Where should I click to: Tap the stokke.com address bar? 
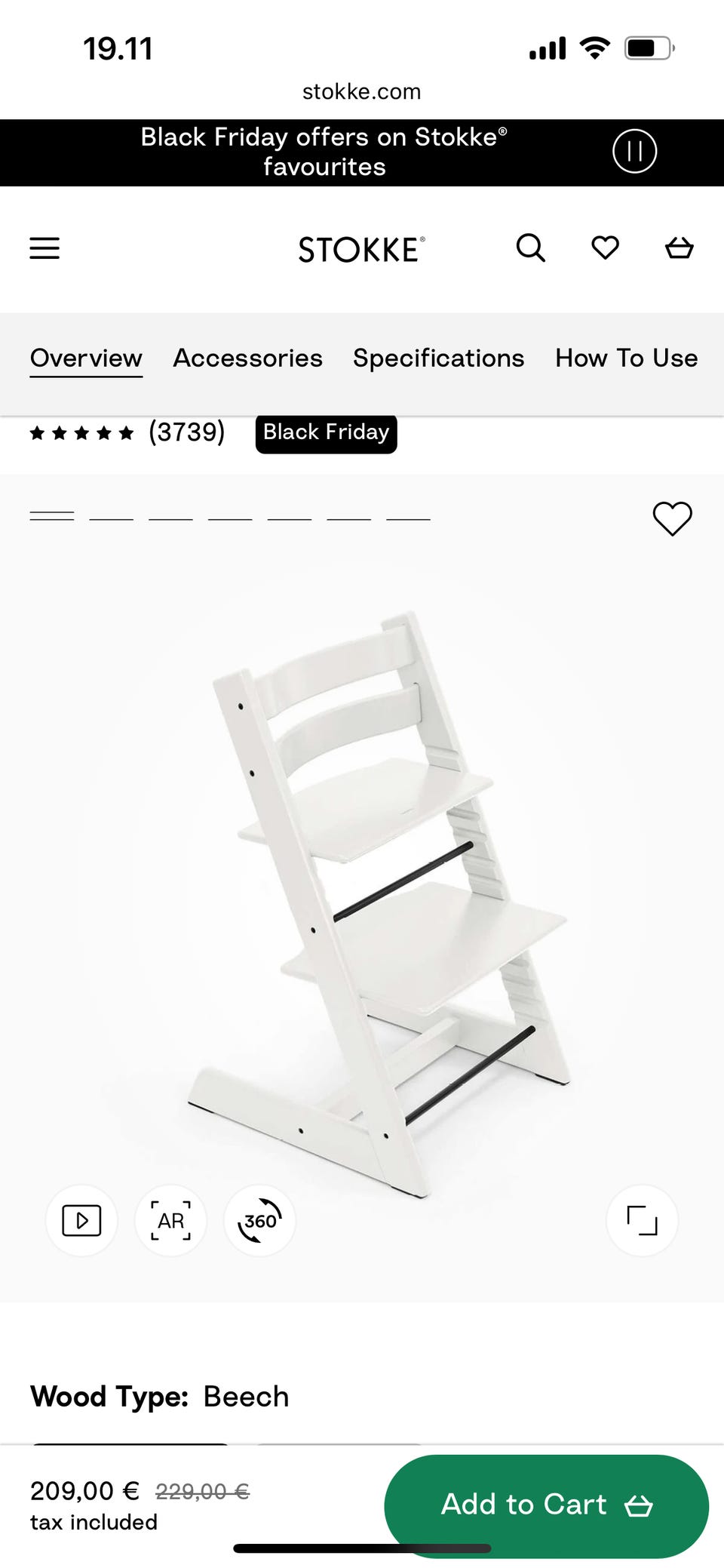click(x=361, y=91)
